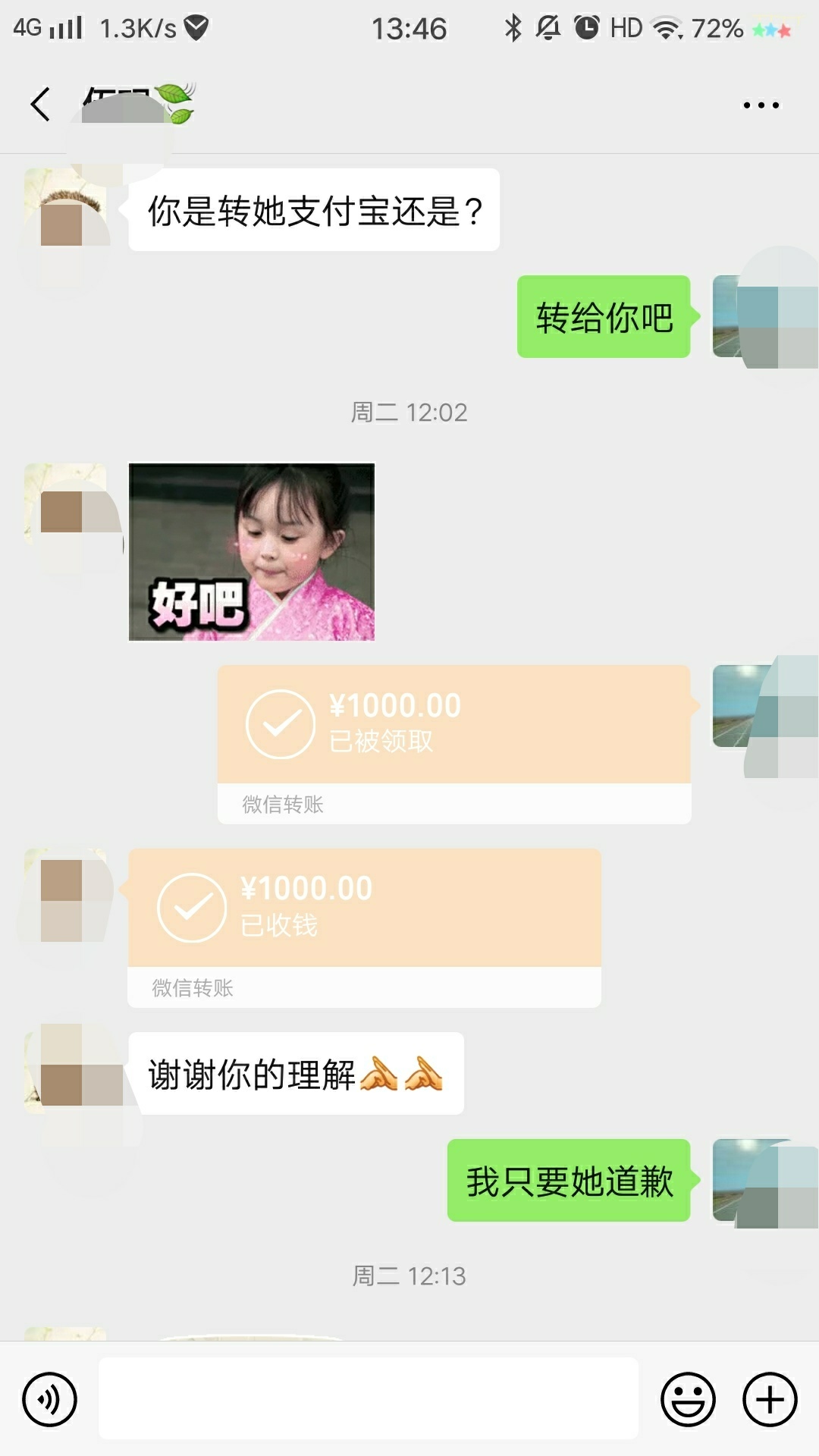Viewport: 819px width, 1456px height.
Task: Tap the message text field
Action: [x=369, y=1398]
